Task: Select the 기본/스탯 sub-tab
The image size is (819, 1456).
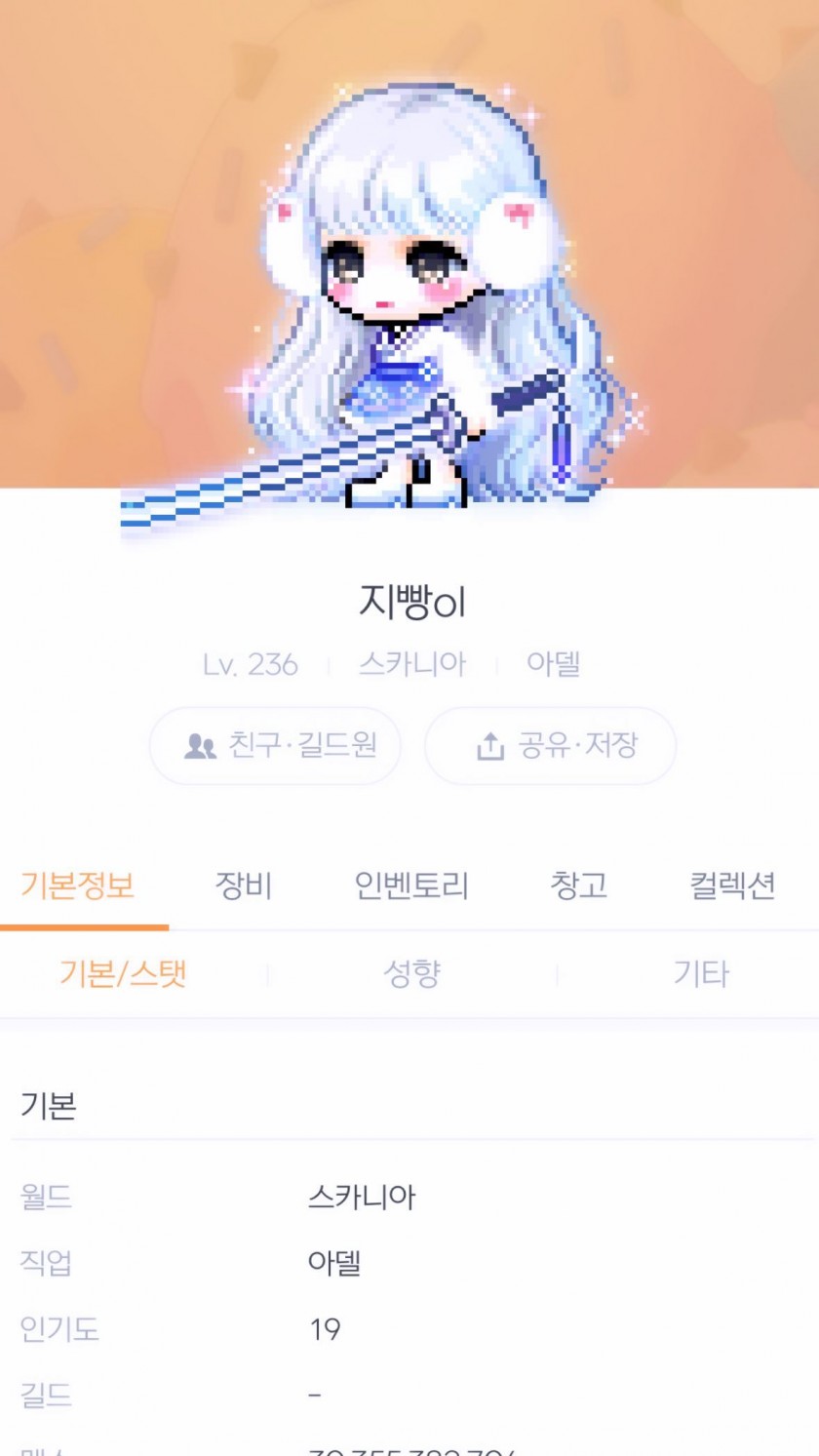Action: pos(123,973)
